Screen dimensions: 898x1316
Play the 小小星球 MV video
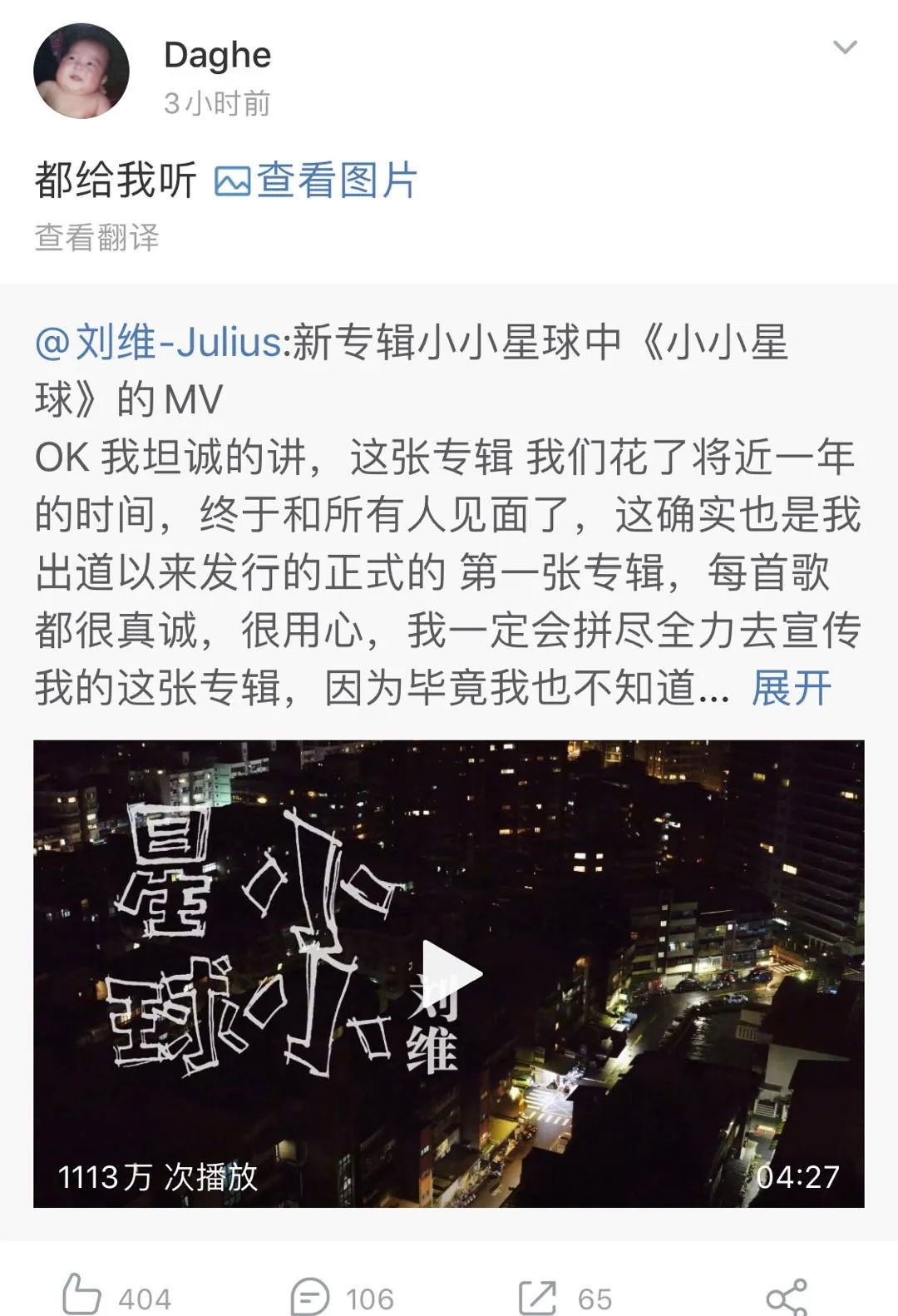(449, 973)
